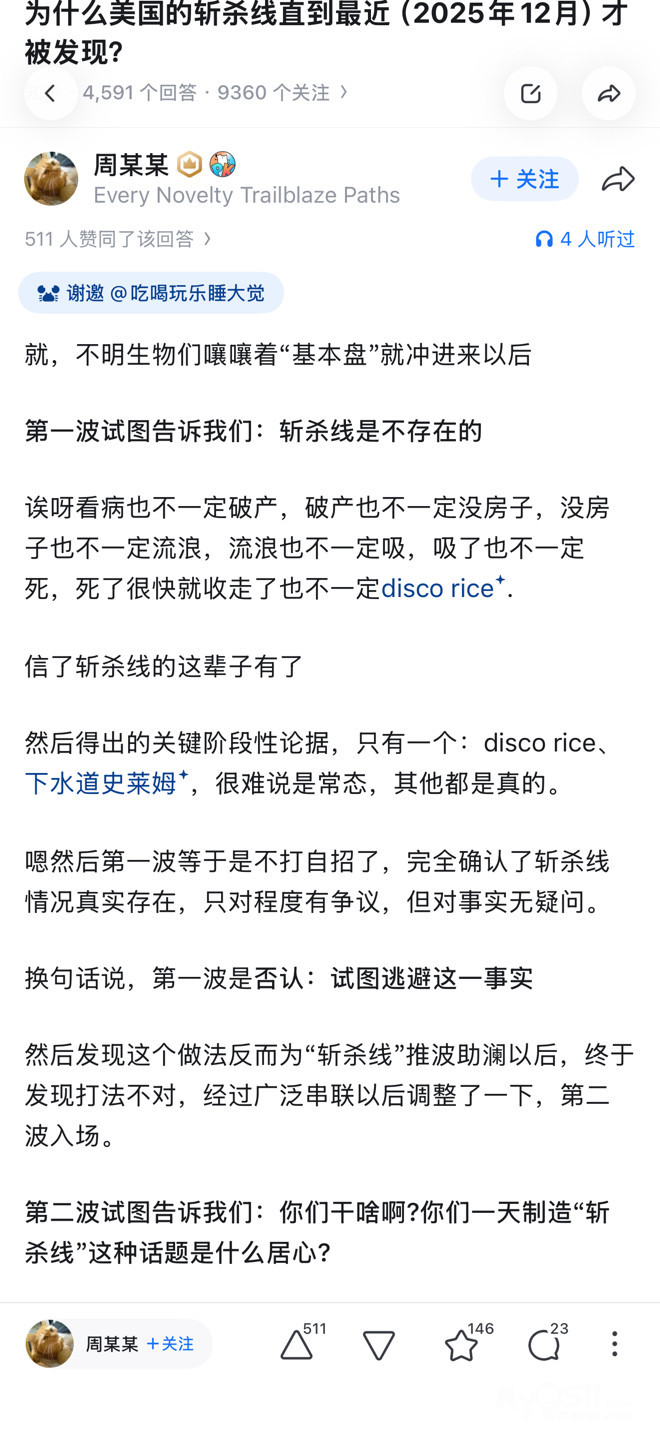Viewport: 660px width, 1434px height.
Task: Write an answer with the edit icon
Action: coord(530,93)
